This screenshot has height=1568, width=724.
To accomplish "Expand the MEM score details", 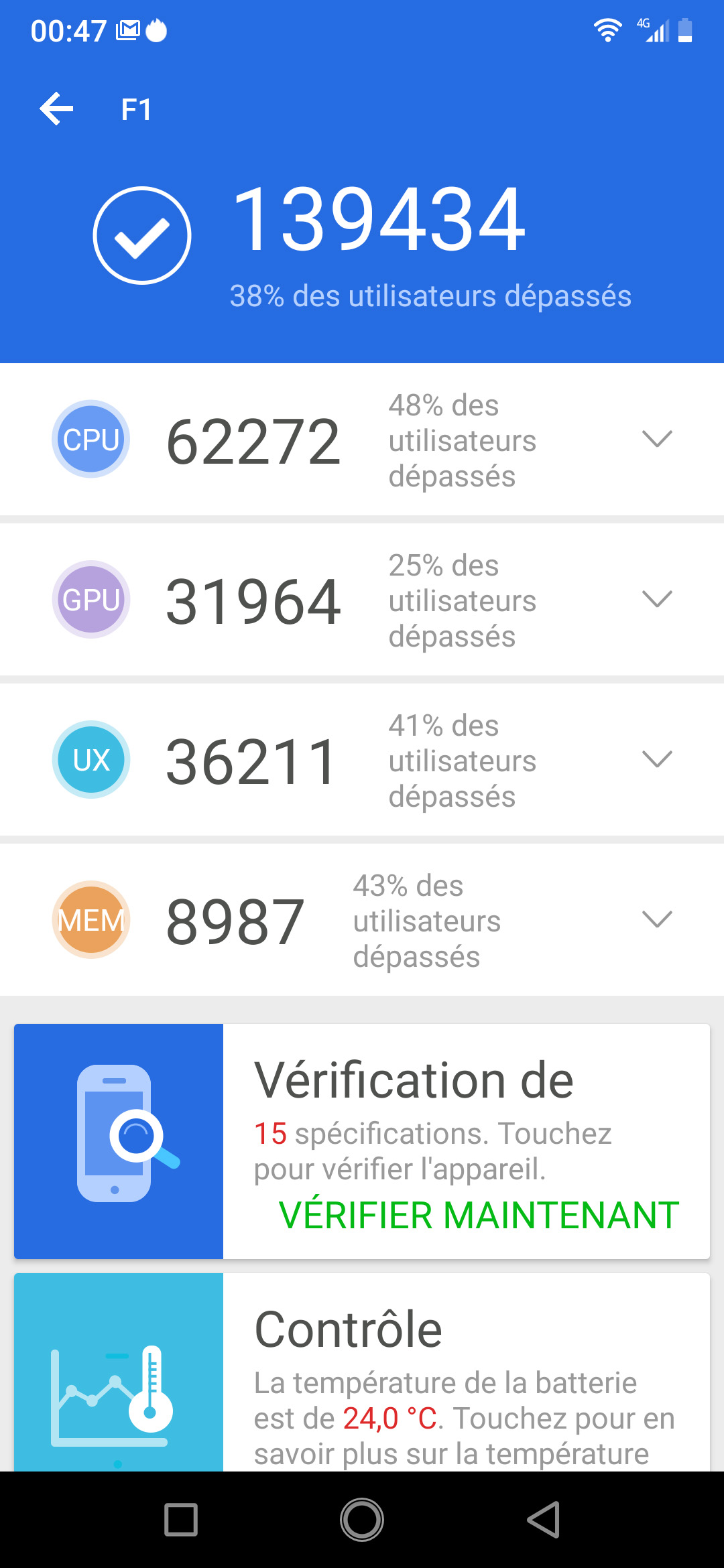I will pyautogui.click(x=656, y=919).
